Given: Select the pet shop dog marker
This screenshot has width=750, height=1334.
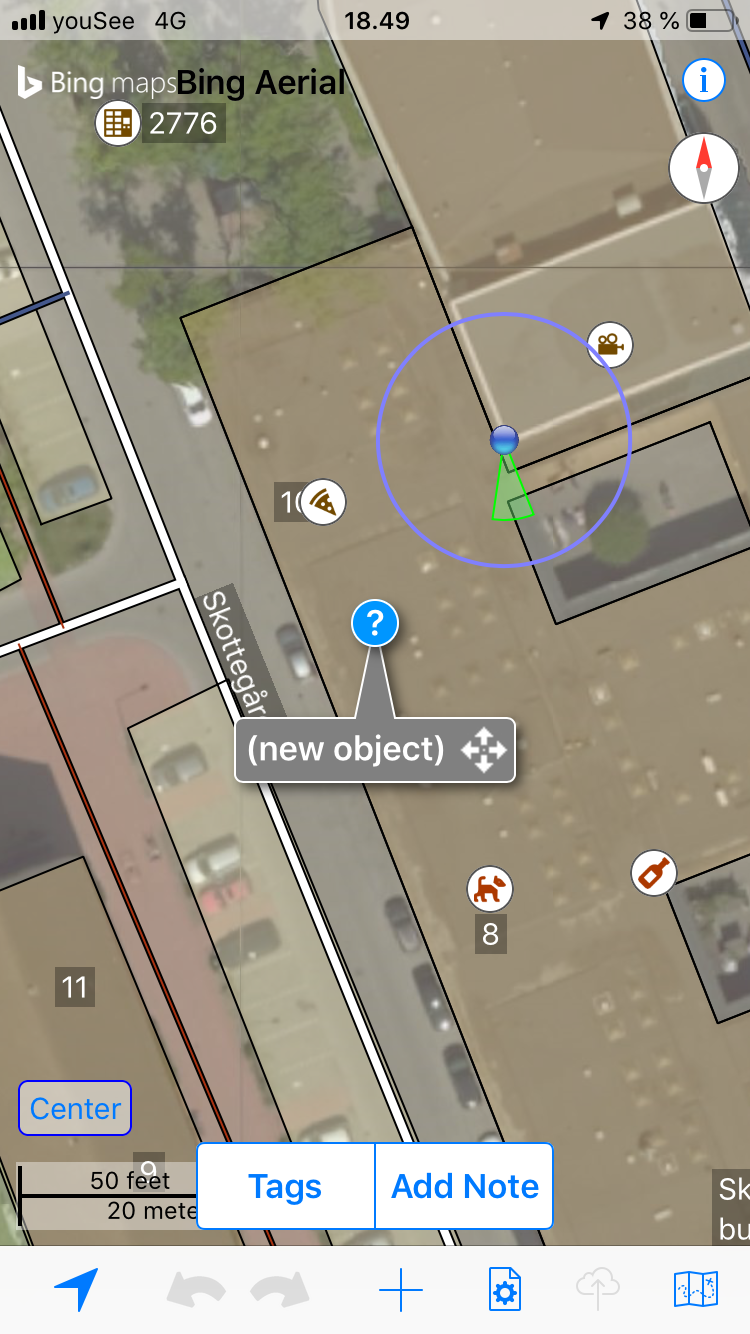Looking at the screenshot, I should pyautogui.click(x=490, y=889).
